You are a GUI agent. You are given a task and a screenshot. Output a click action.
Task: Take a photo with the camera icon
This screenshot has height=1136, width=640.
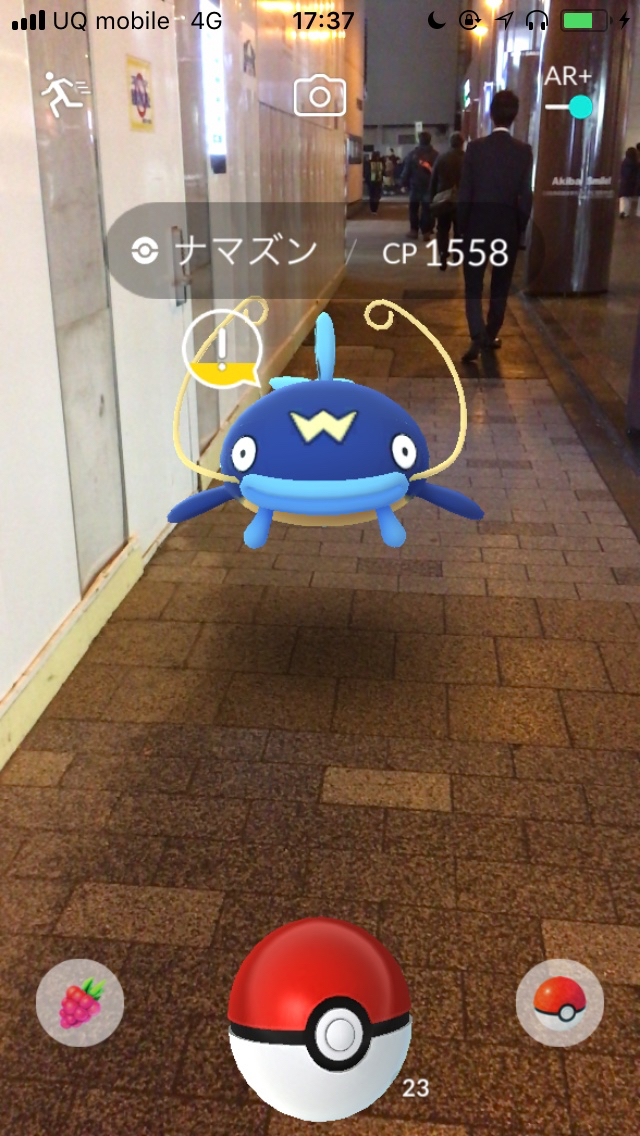coord(319,97)
